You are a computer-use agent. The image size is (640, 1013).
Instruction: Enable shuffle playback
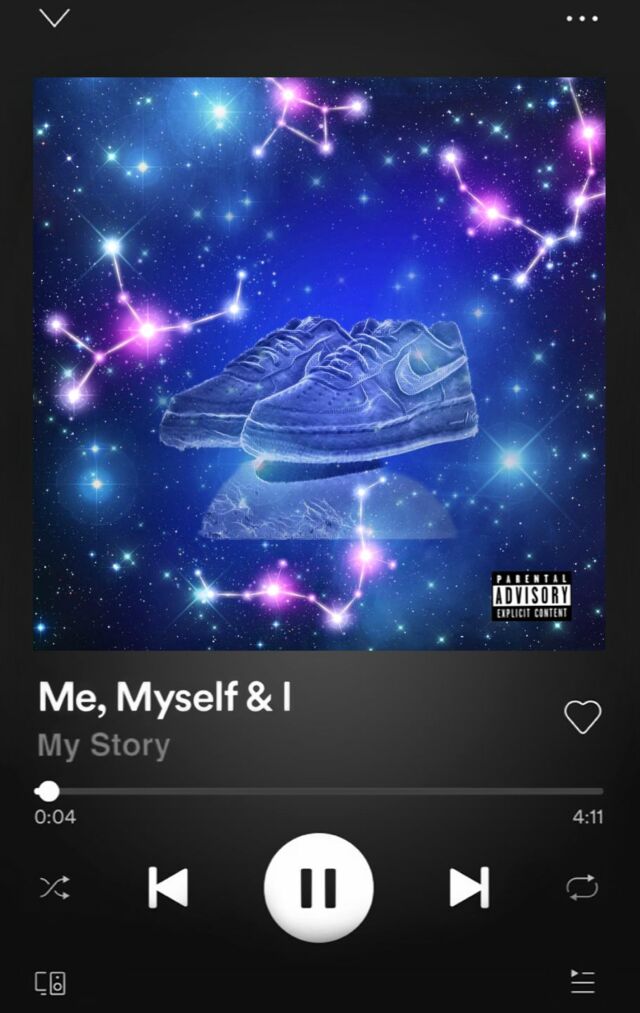coord(54,887)
